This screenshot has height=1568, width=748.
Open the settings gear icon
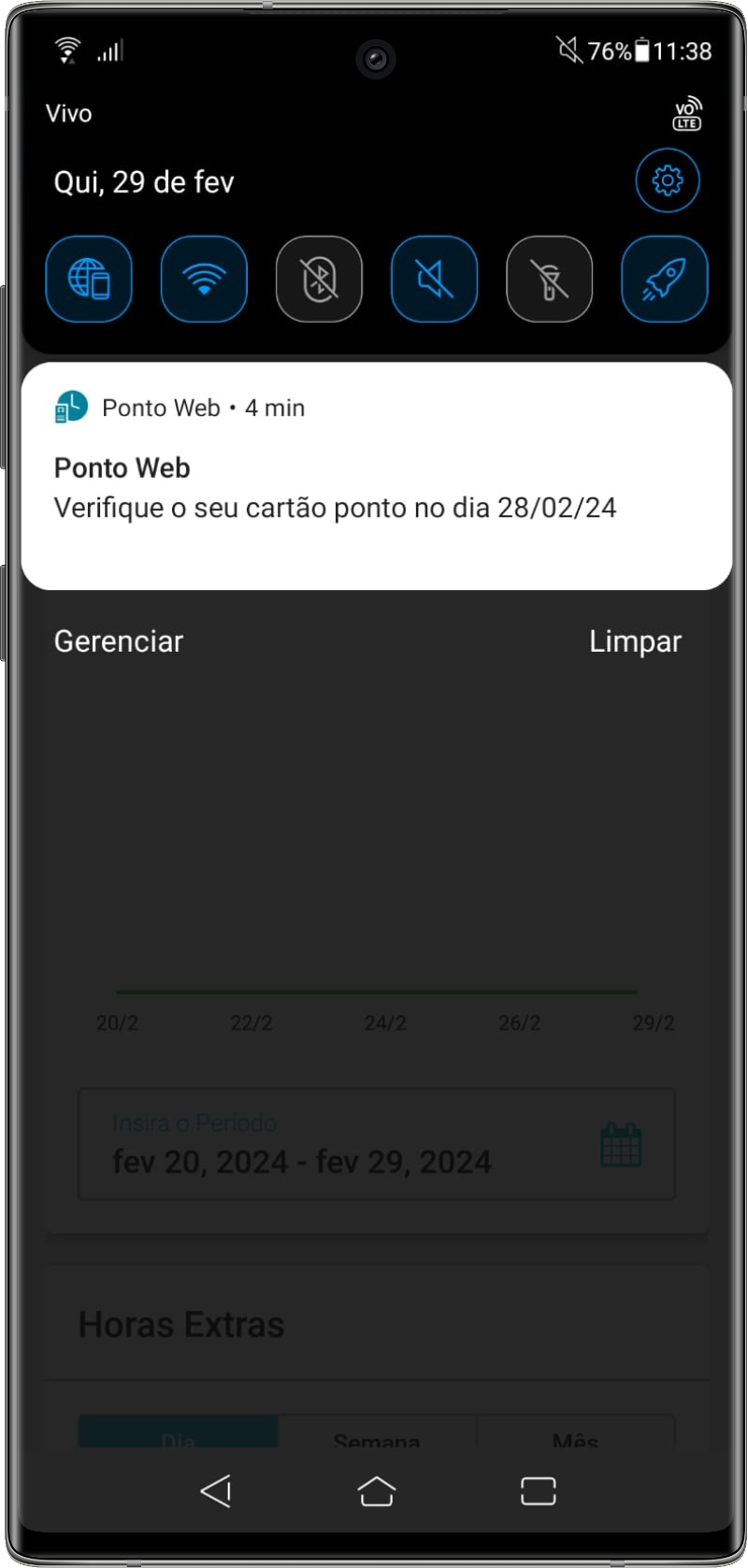tap(667, 180)
